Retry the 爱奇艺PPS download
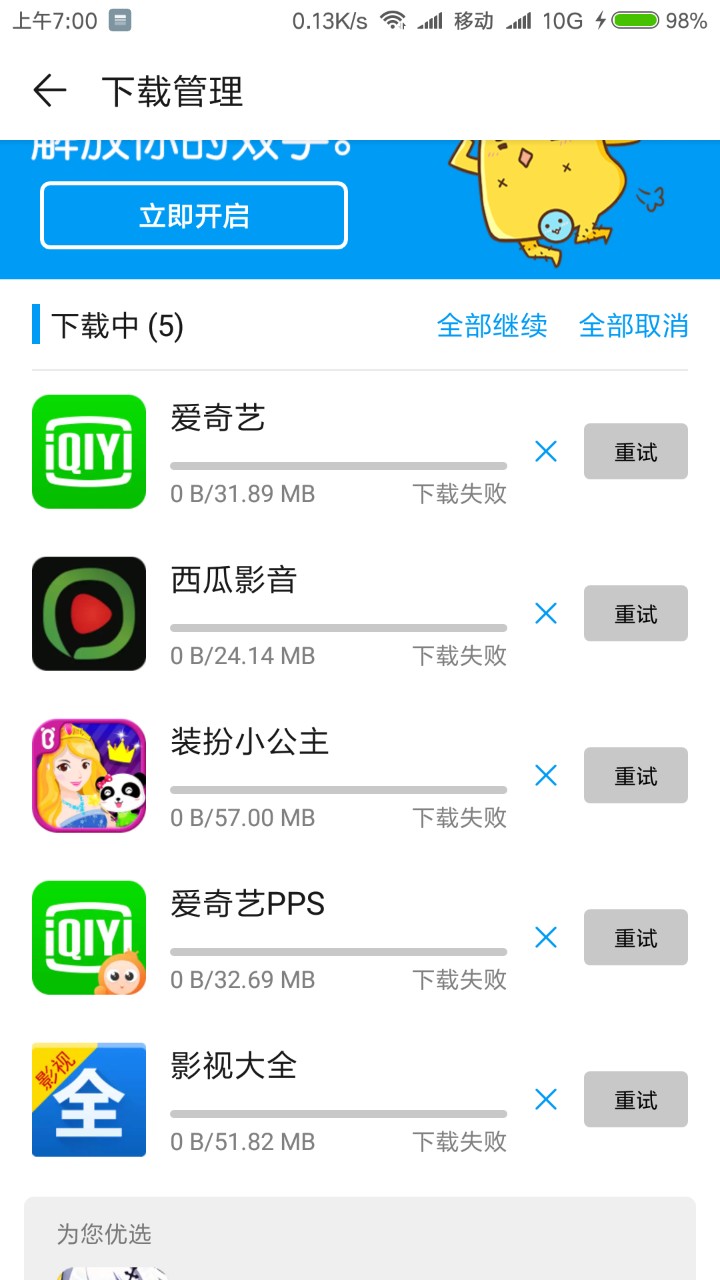720x1280 pixels. [x=636, y=938]
